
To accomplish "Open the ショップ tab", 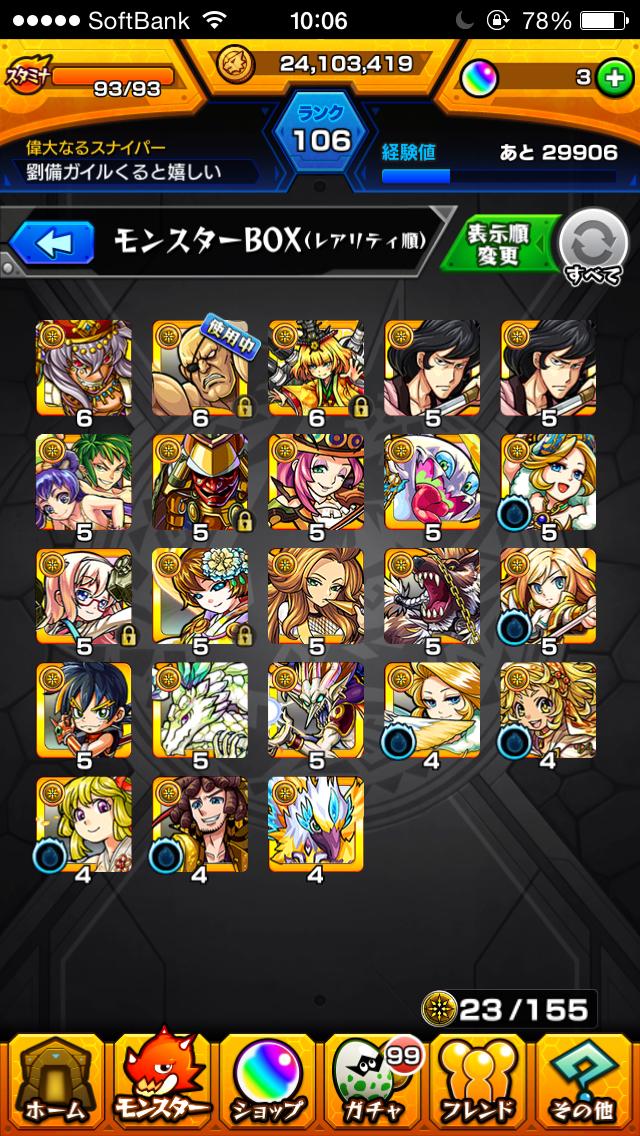I will point(267,1082).
